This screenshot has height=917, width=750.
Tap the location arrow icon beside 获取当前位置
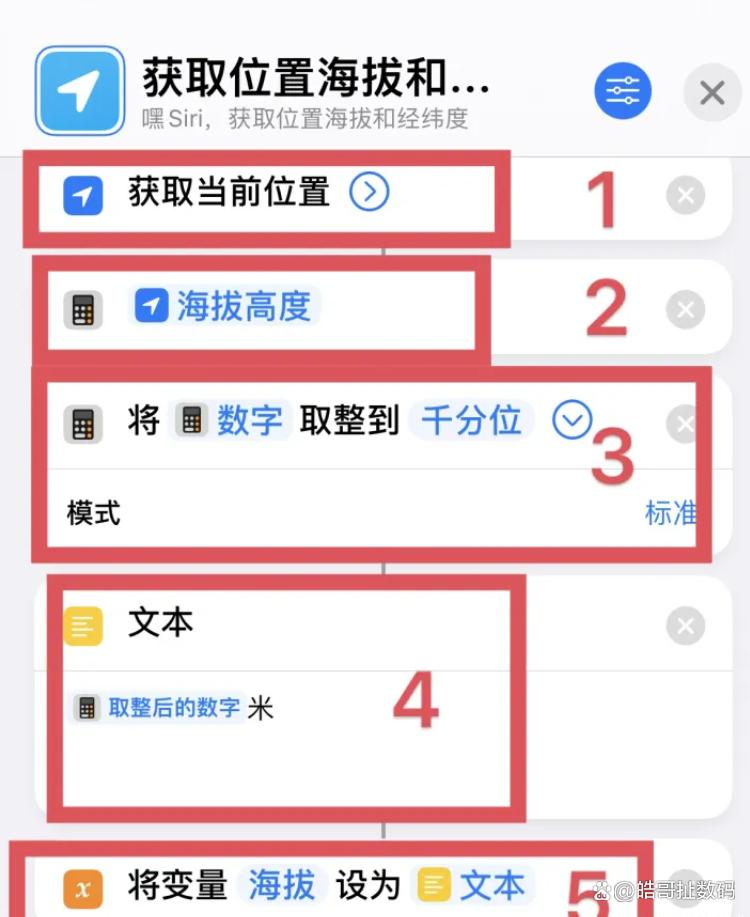pyautogui.click(x=84, y=195)
